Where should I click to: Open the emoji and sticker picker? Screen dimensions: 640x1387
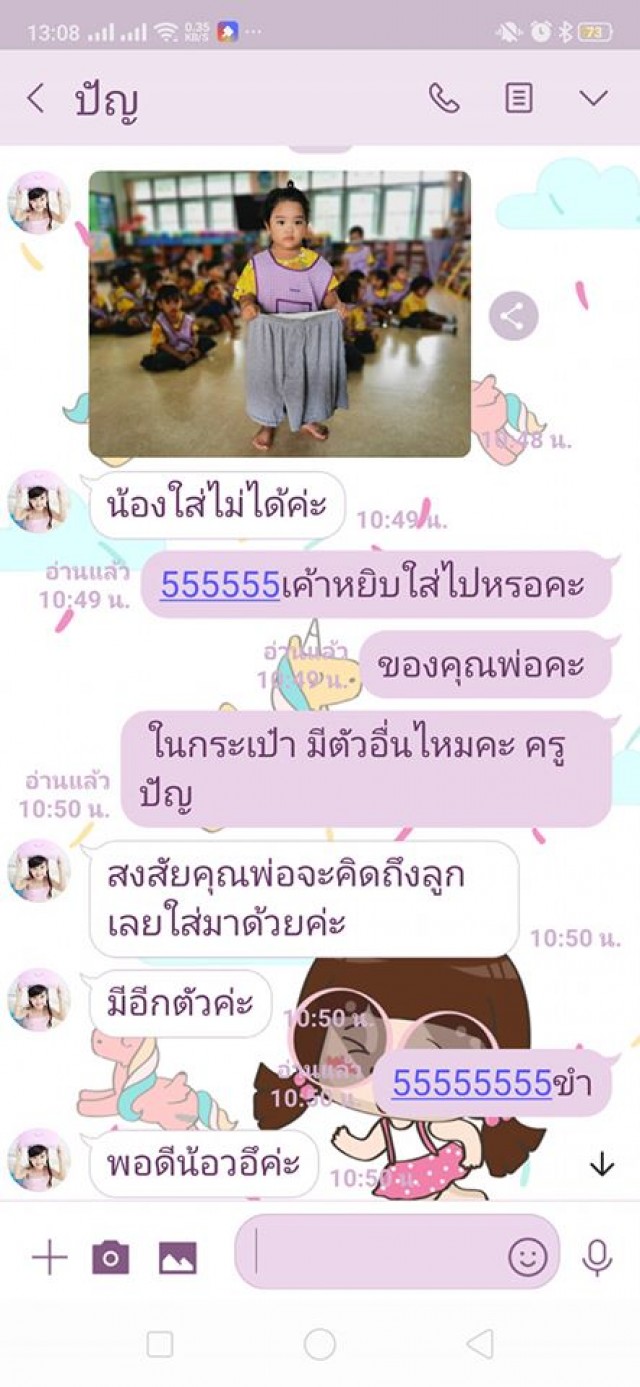coord(528,1257)
